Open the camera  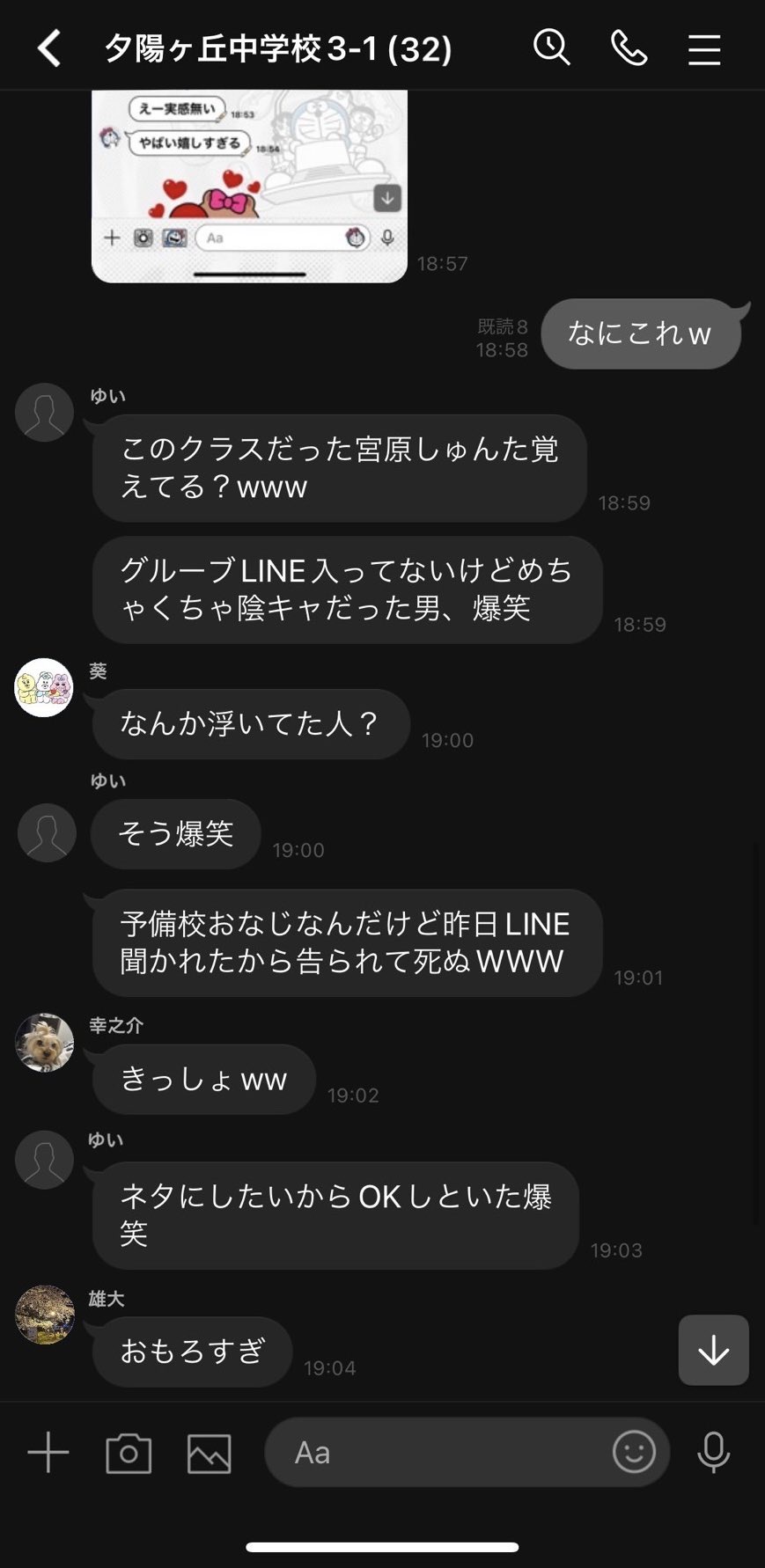(x=129, y=1453)
